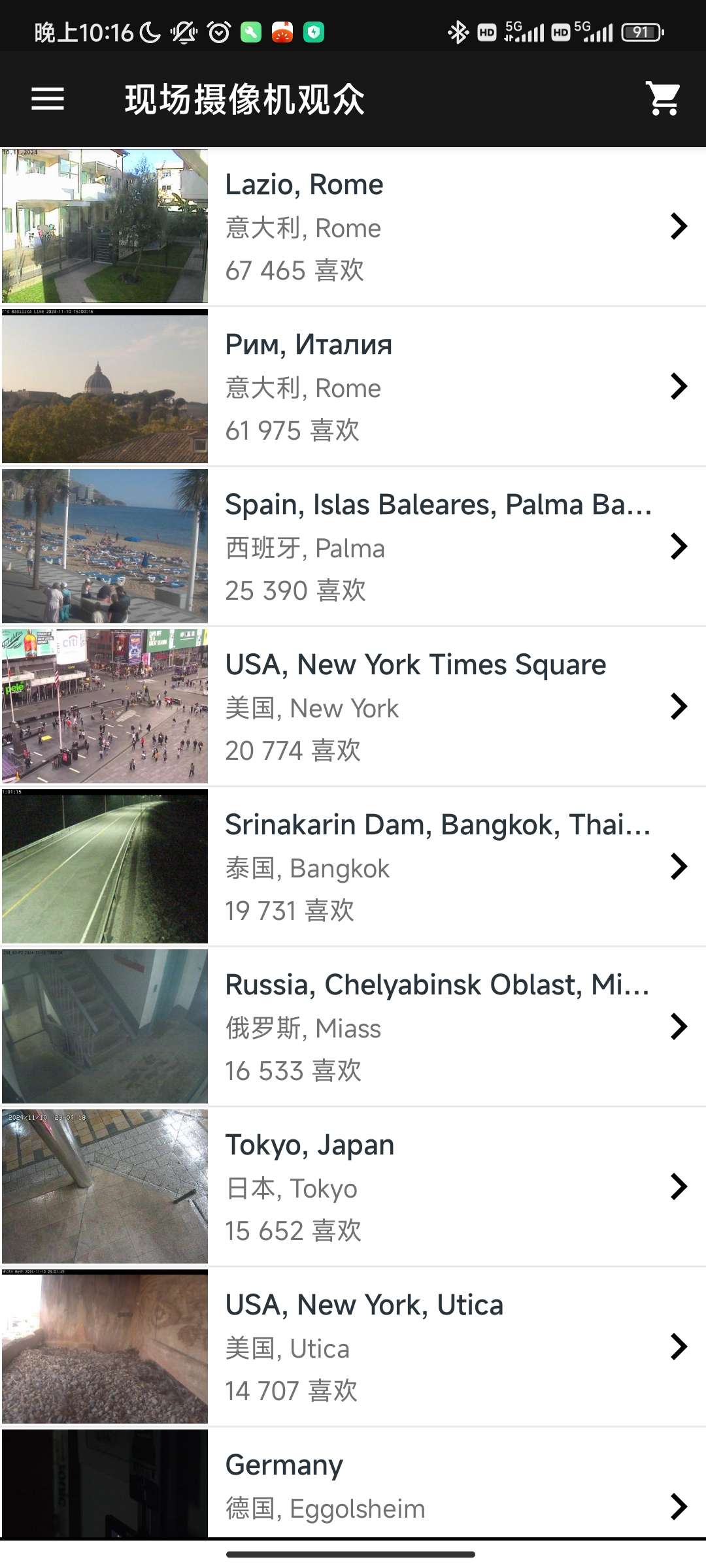Open the Russia, Chelyabinsk Oblast Miass camera
This screenshot has width=706, height=1568.
click(x=353, y=1026)
